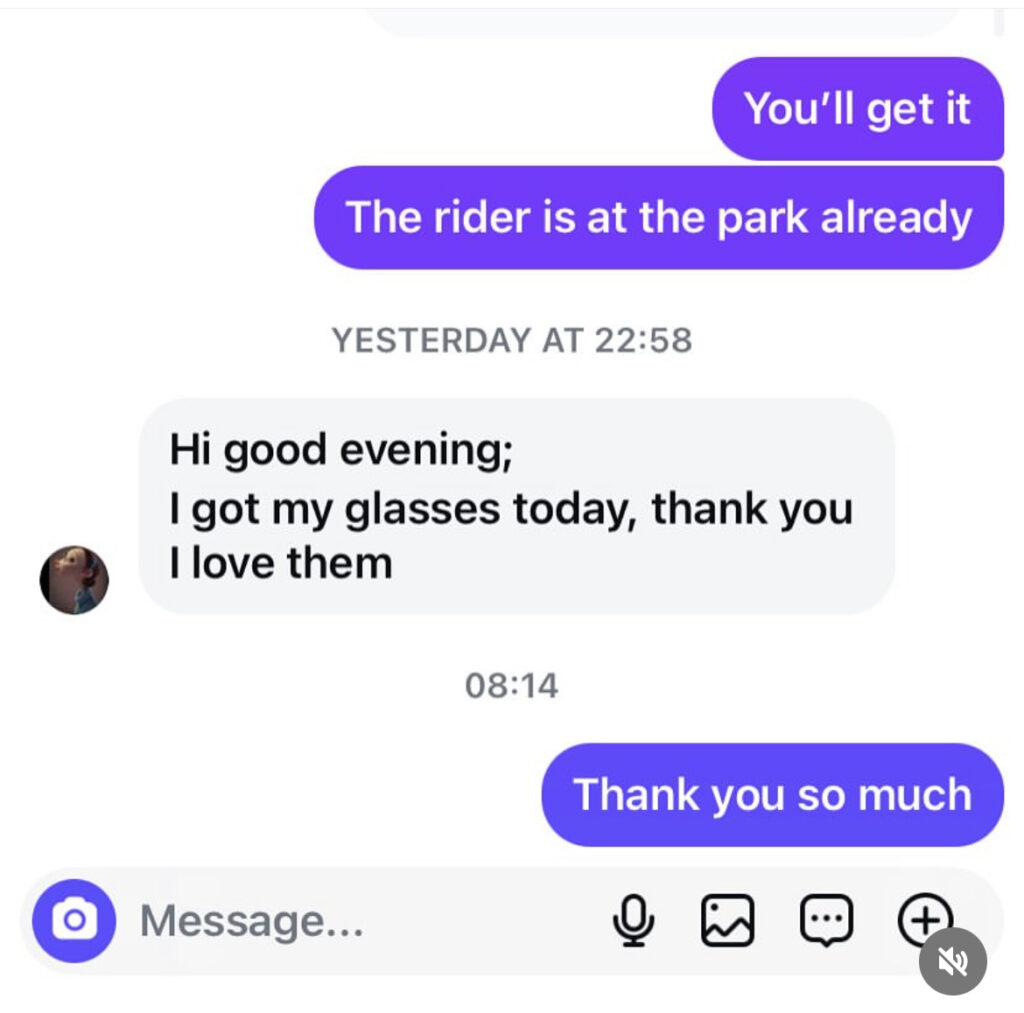Open the sender's profile picture

pos(74,580)
